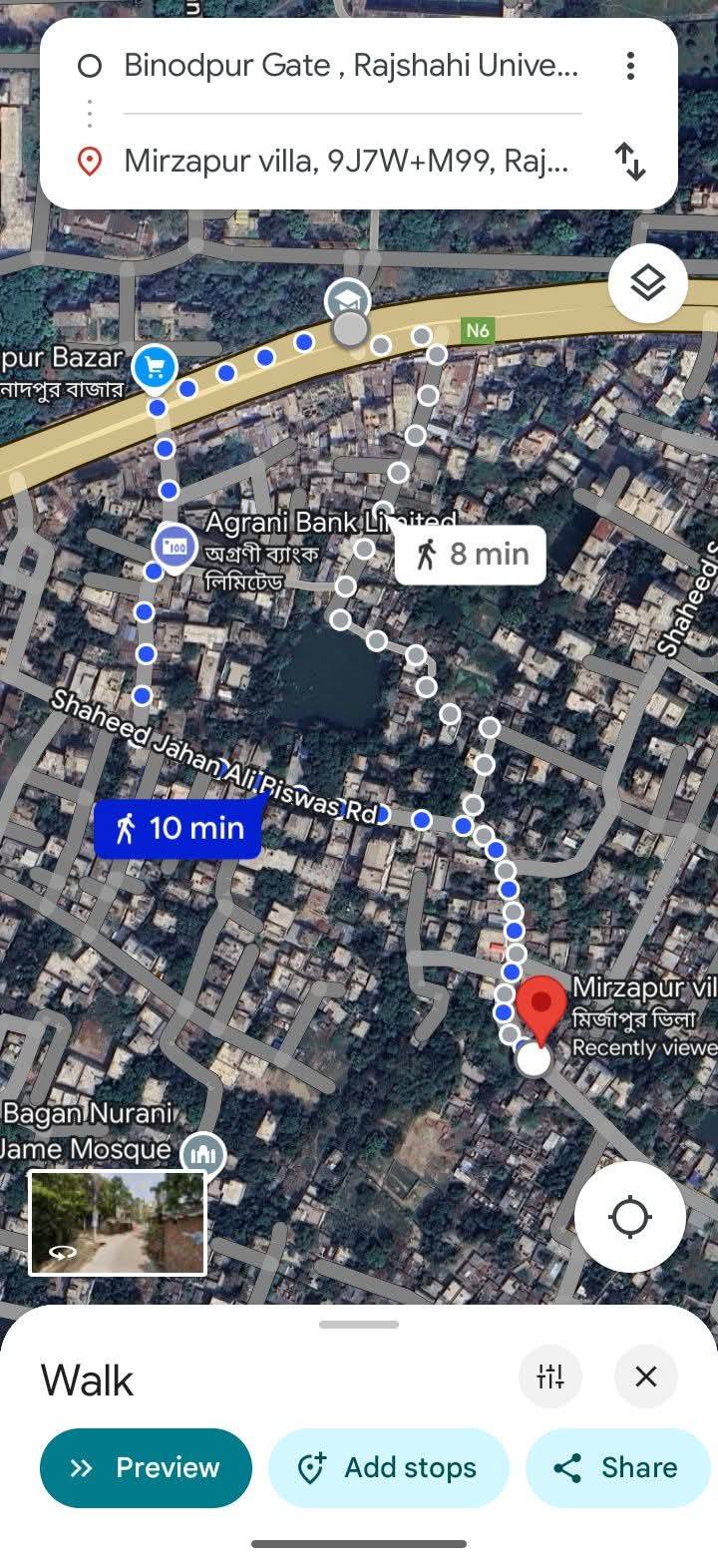Viewport: 718px width, 1568px height.
Task: Center map on my current location
Action: pos(629,1217)
